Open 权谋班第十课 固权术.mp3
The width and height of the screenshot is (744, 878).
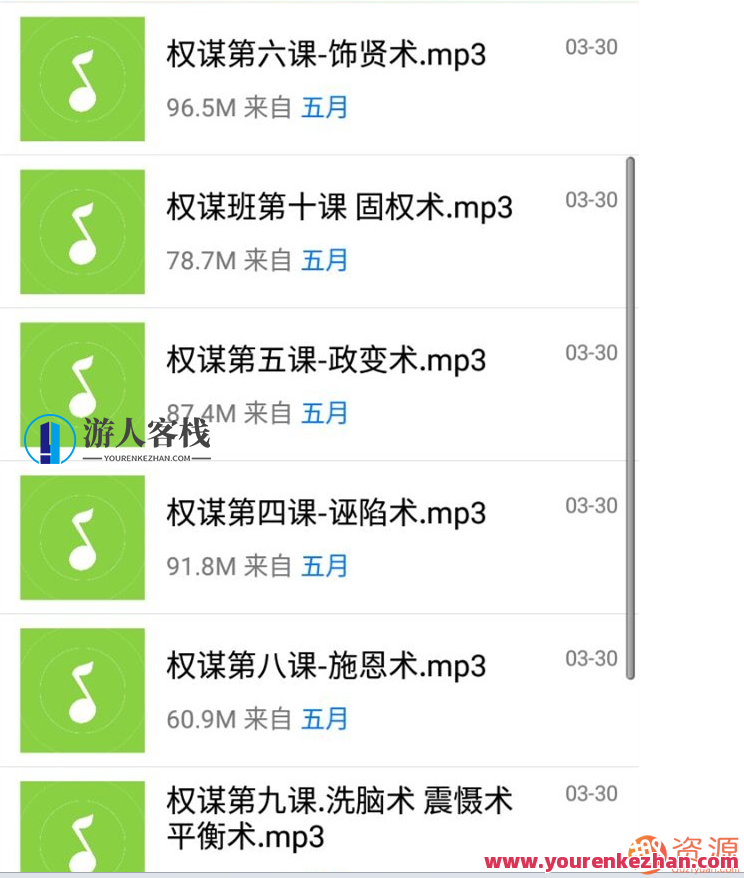coord(339,207)
